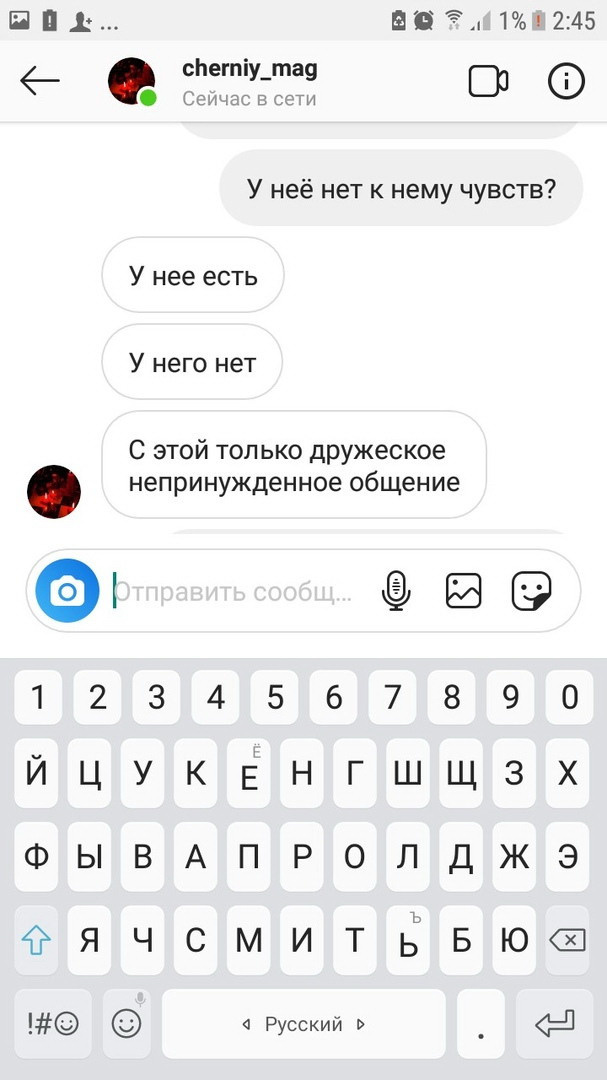Open the camera in message bar
607x1080 pixels.
67,591
